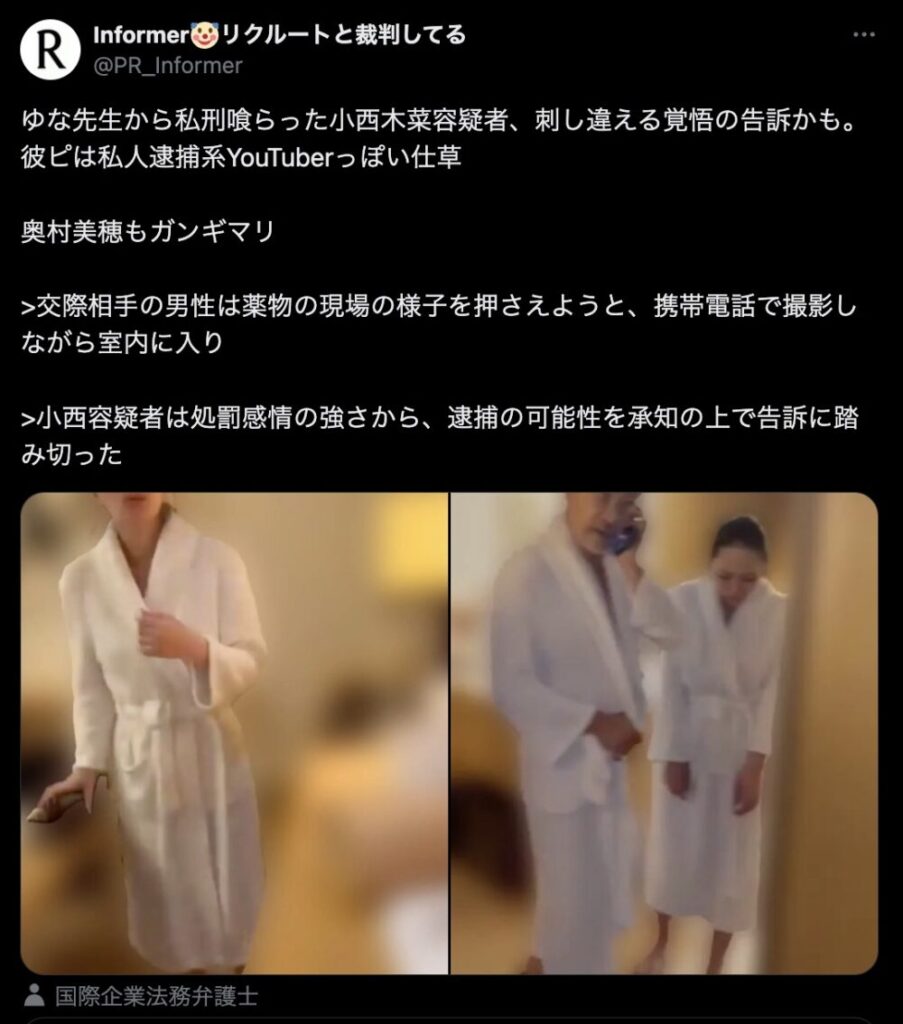Viewport: 903px width, 1024px height.
Task: Open the @PR_Informer profile handle
Action: [x=166, y=66]
